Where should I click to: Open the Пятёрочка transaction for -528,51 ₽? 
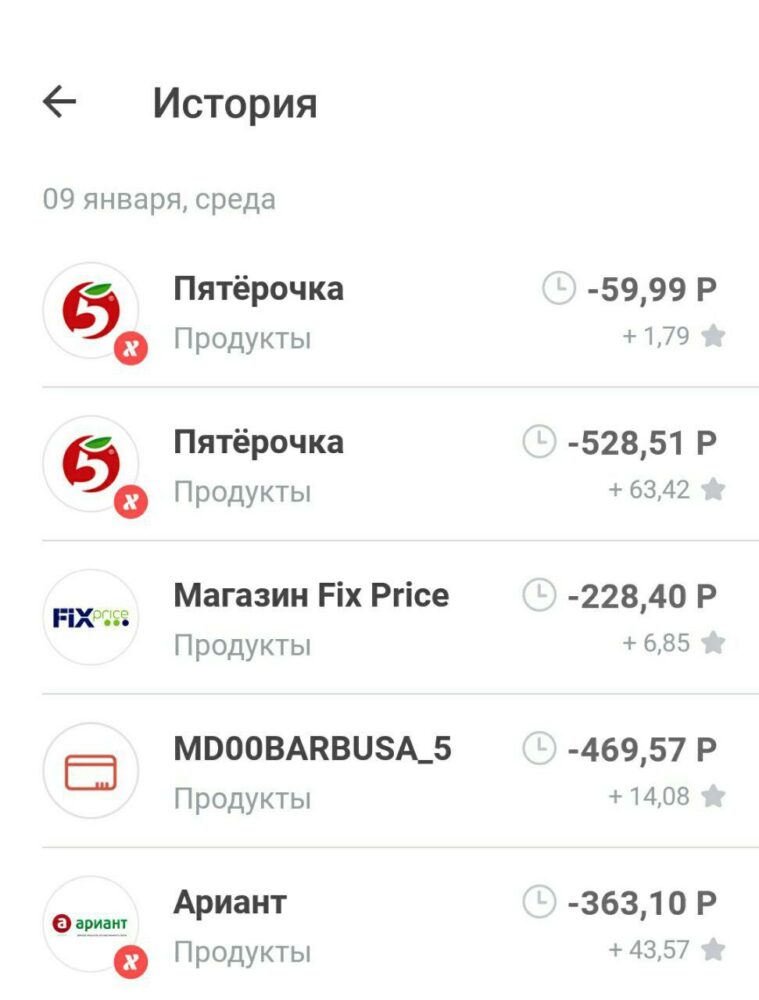point(380,465)
